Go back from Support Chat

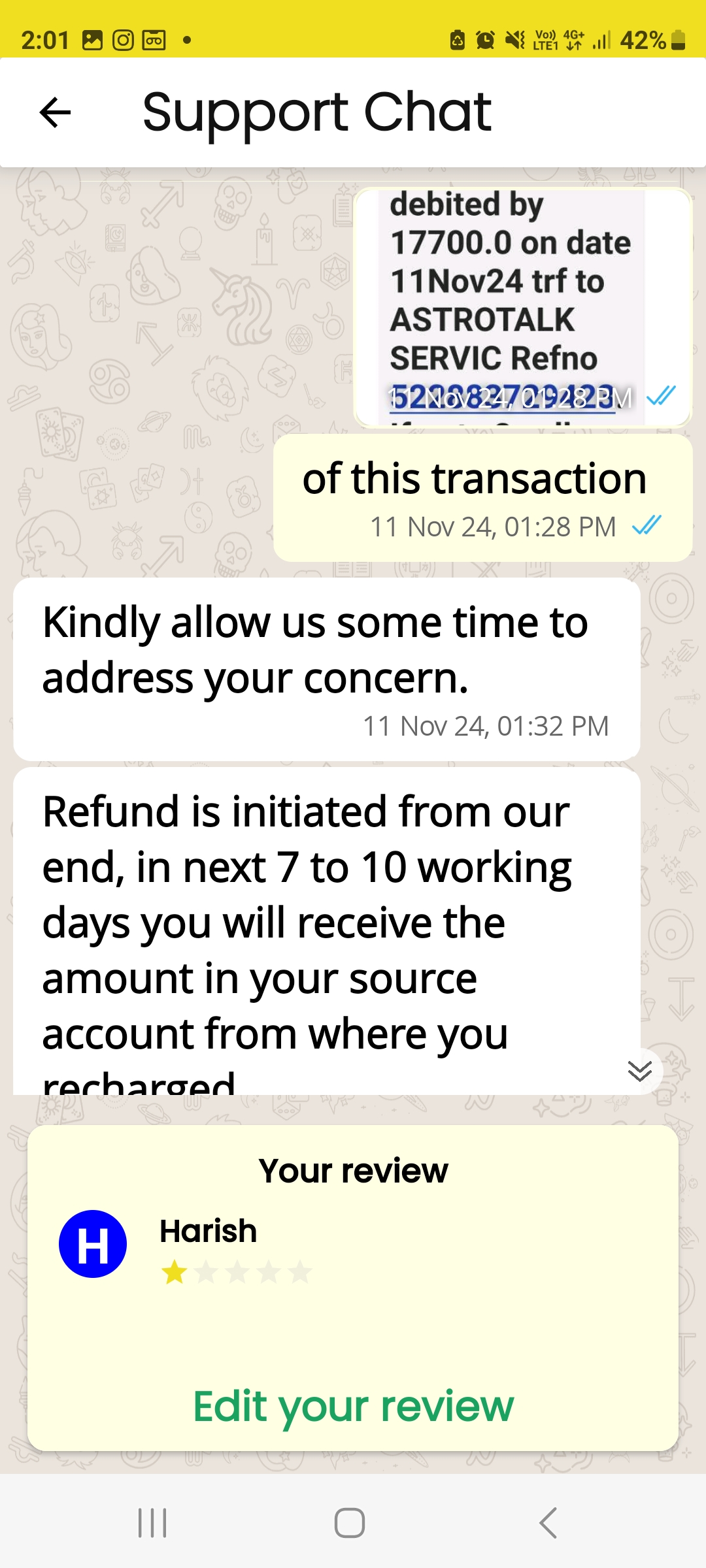pos(55,112)
